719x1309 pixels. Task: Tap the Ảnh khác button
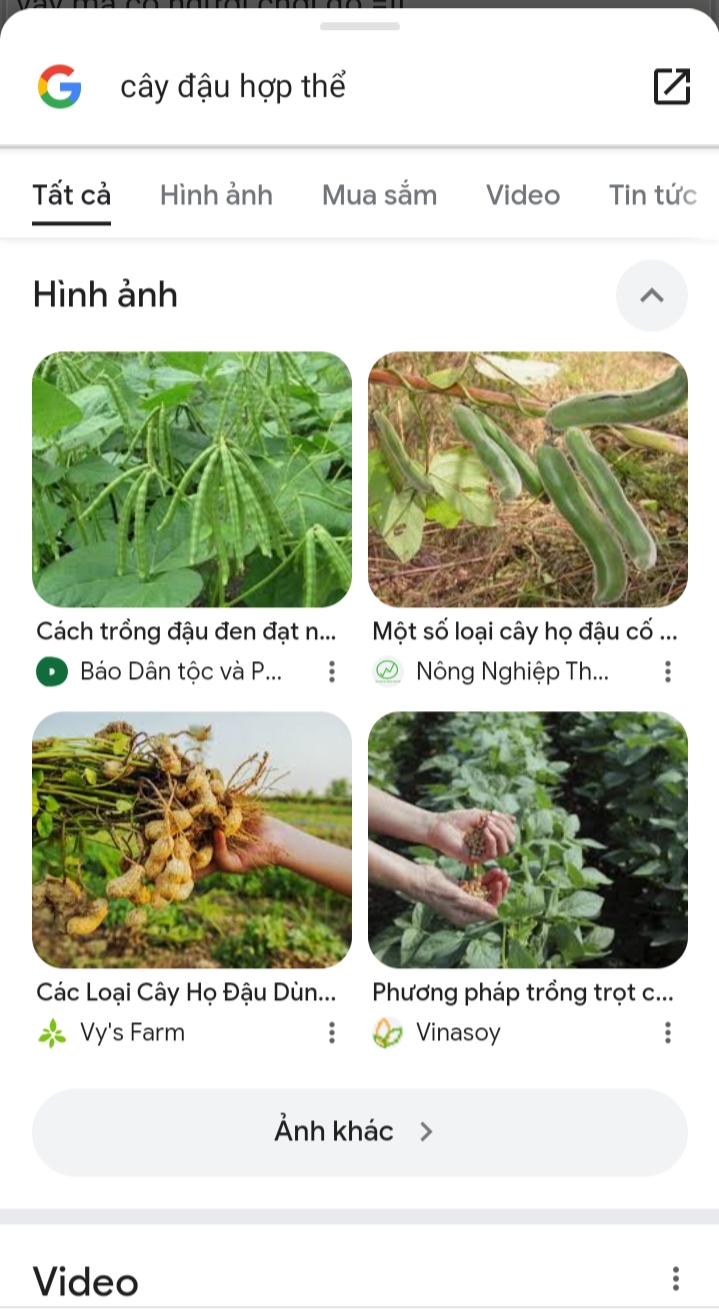360,1131
